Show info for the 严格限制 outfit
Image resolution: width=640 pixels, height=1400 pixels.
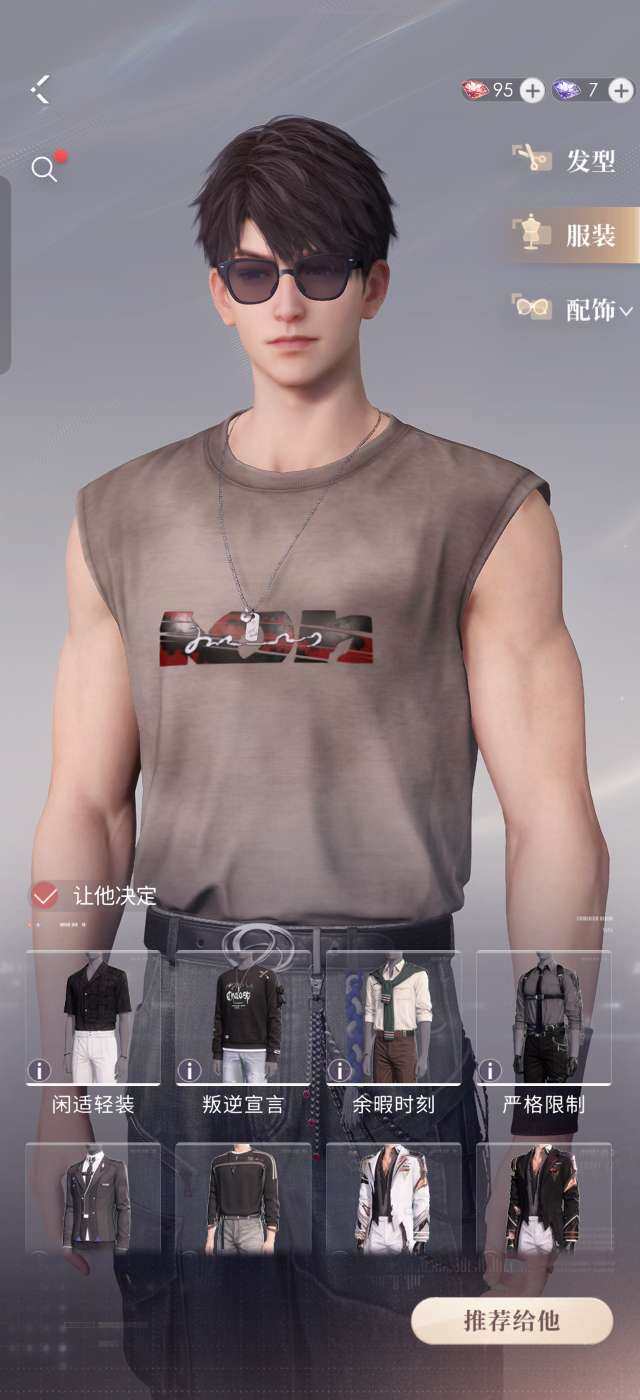[x=490, y=1070]
